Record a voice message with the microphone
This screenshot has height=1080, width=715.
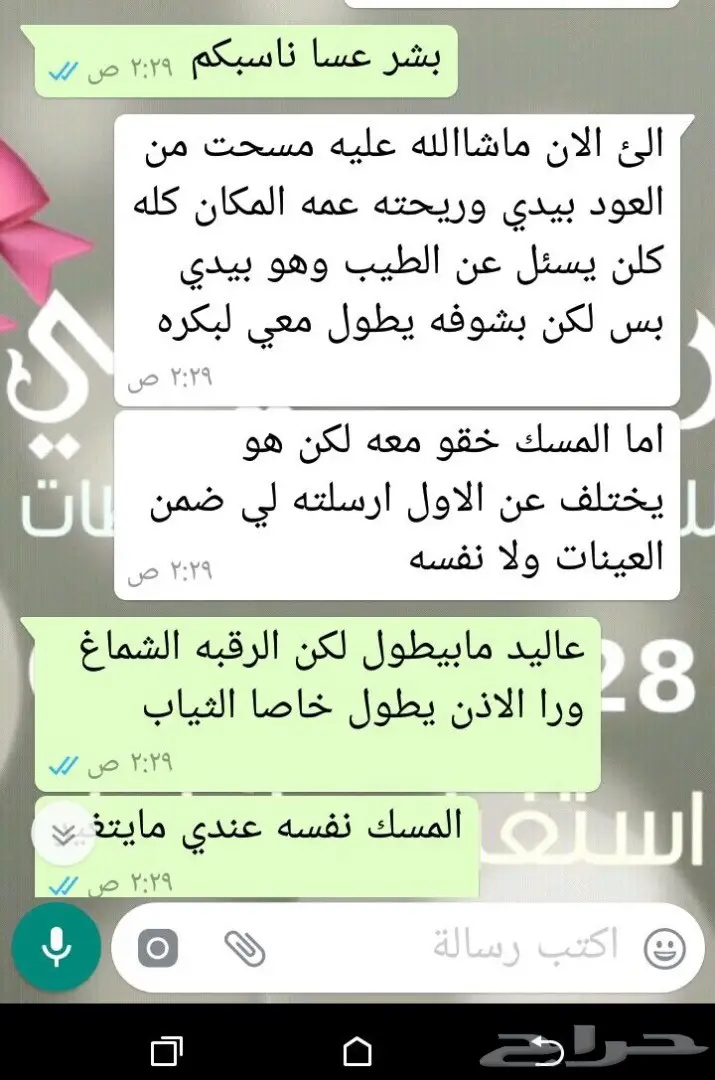56,946
